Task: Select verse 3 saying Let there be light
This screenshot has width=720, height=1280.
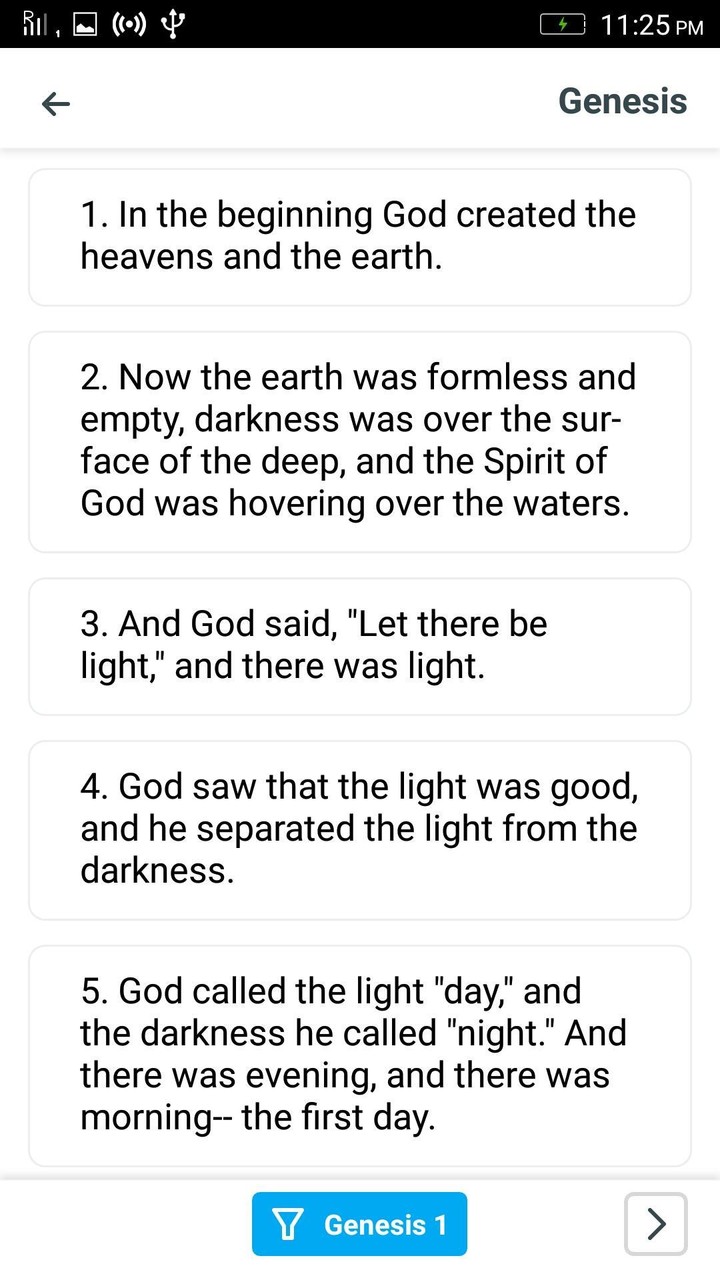Action: click(360, 646)
